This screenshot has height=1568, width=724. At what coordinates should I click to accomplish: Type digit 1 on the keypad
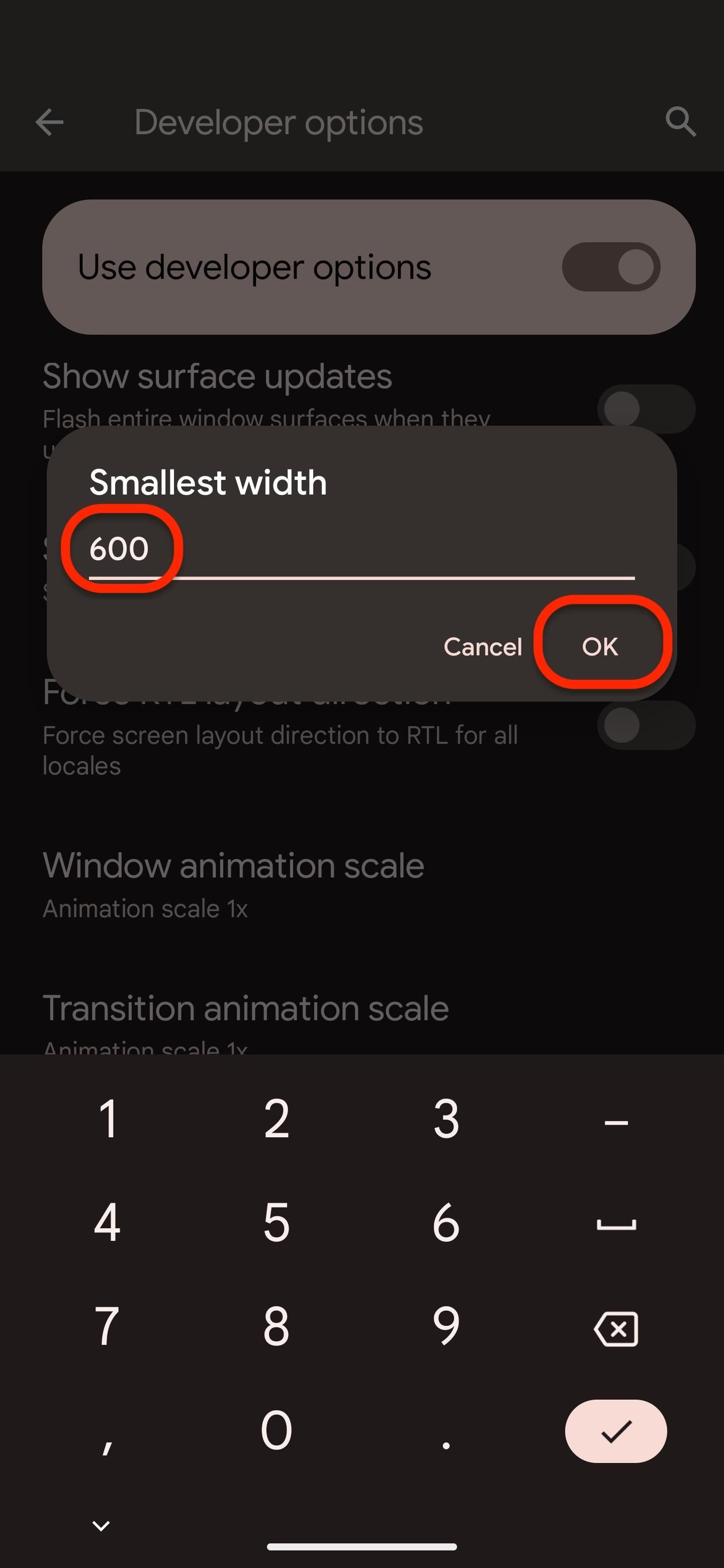108,1118
